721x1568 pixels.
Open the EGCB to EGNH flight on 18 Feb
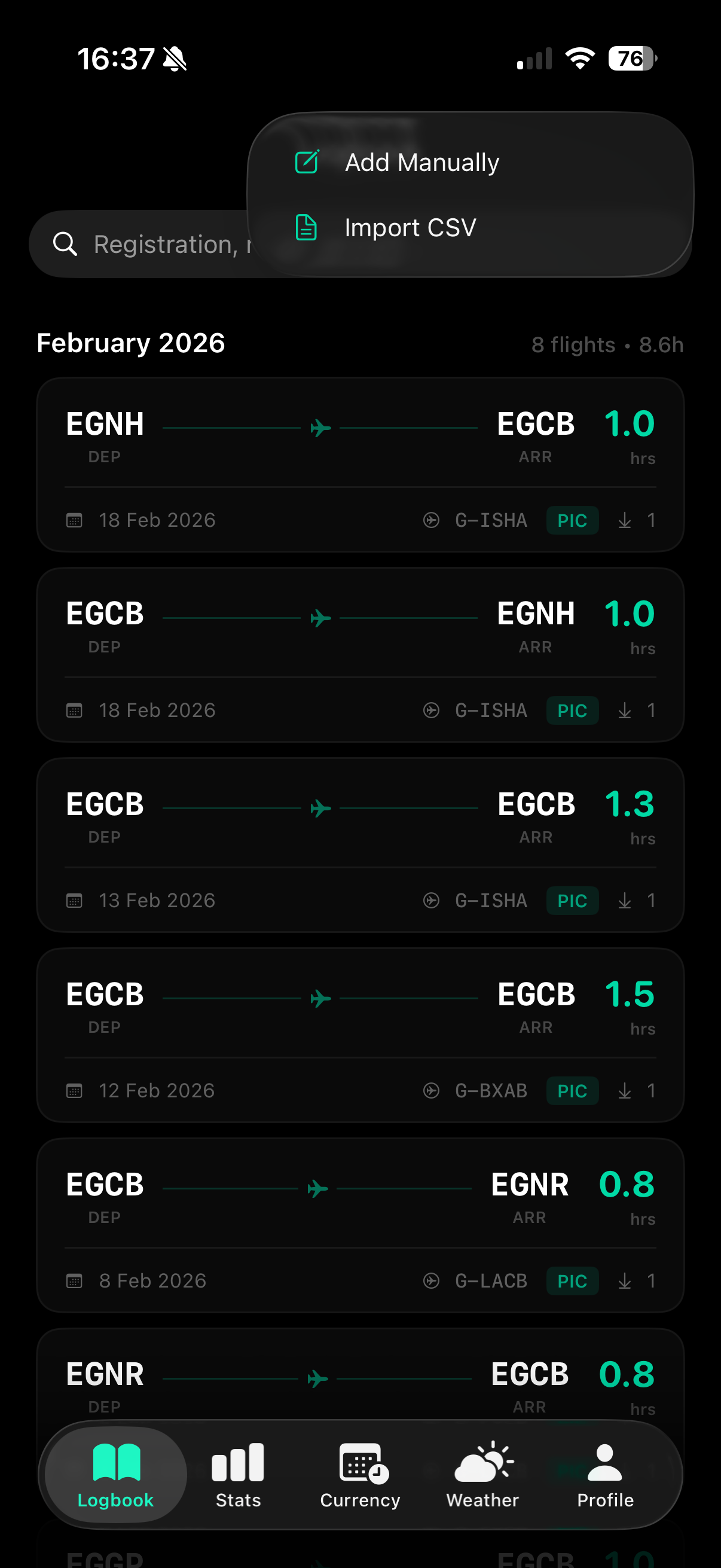click(x=360, y=654)
